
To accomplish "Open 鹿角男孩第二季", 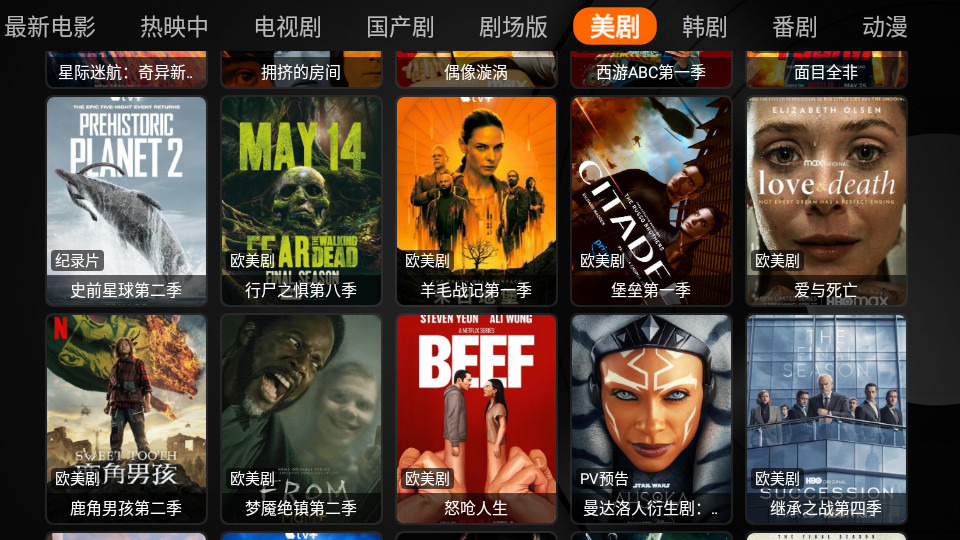I will 126,418.
